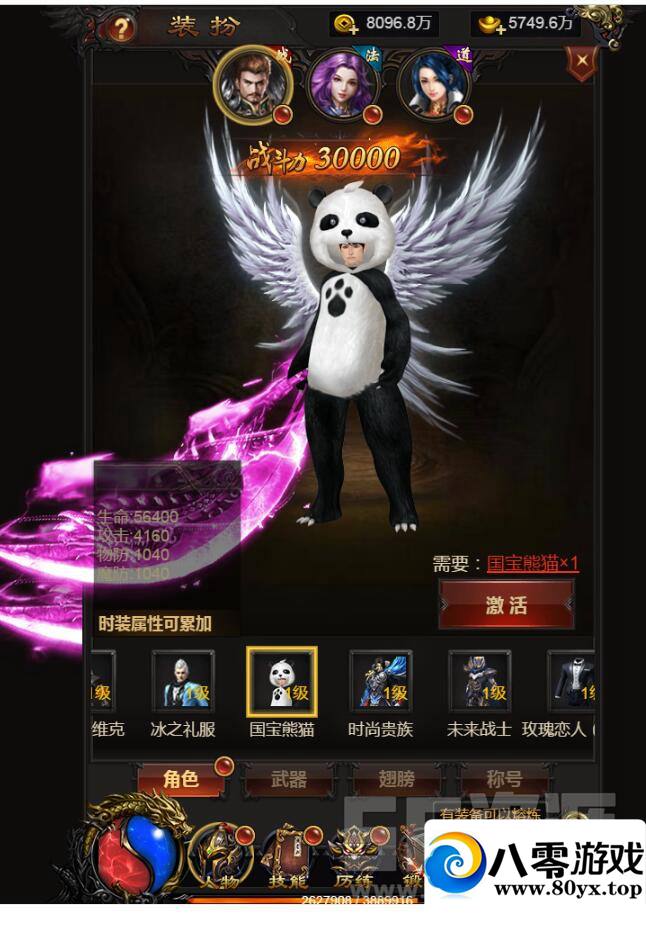Switch to the 角色 tab
646x927 pixels.
[x=181, y=780]
